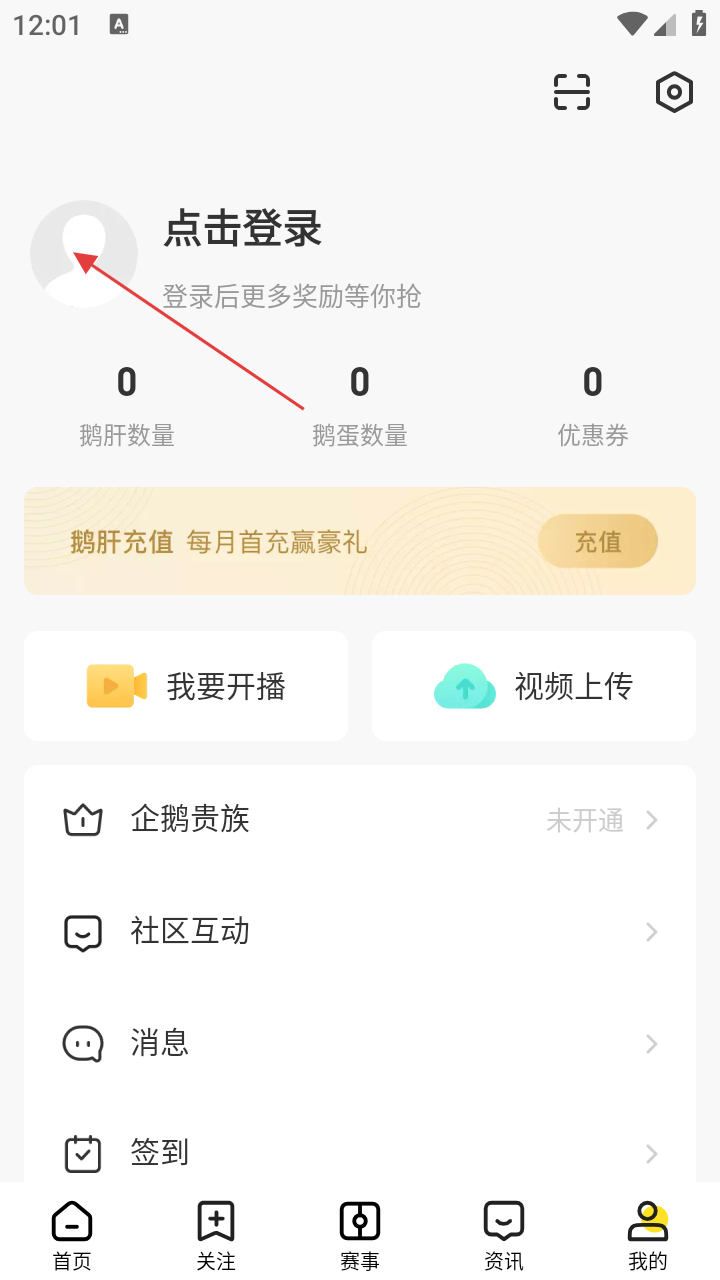Open the 签到 check-in row

[x=360, y=1153]
